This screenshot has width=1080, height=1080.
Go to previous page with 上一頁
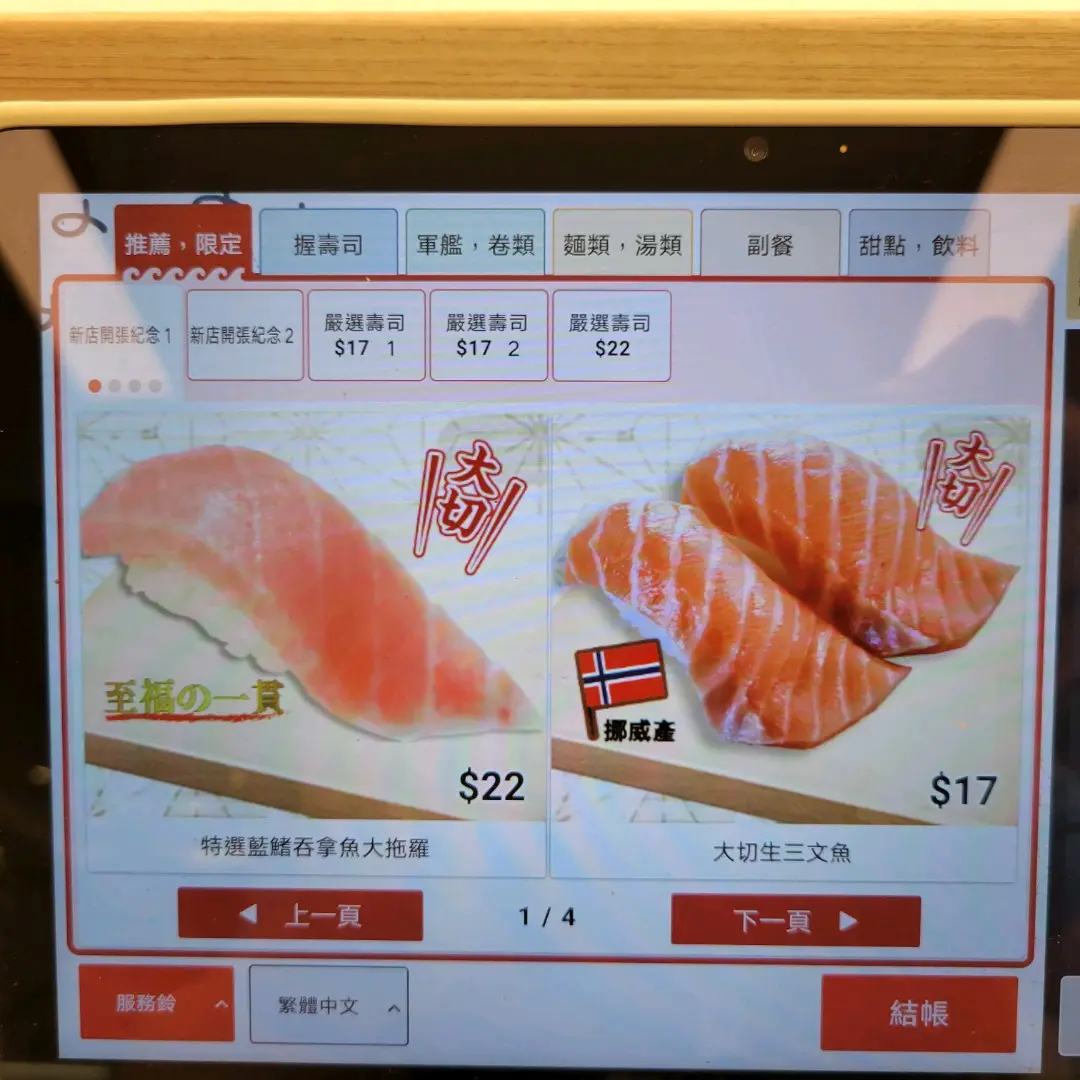[x=300, y=915]
